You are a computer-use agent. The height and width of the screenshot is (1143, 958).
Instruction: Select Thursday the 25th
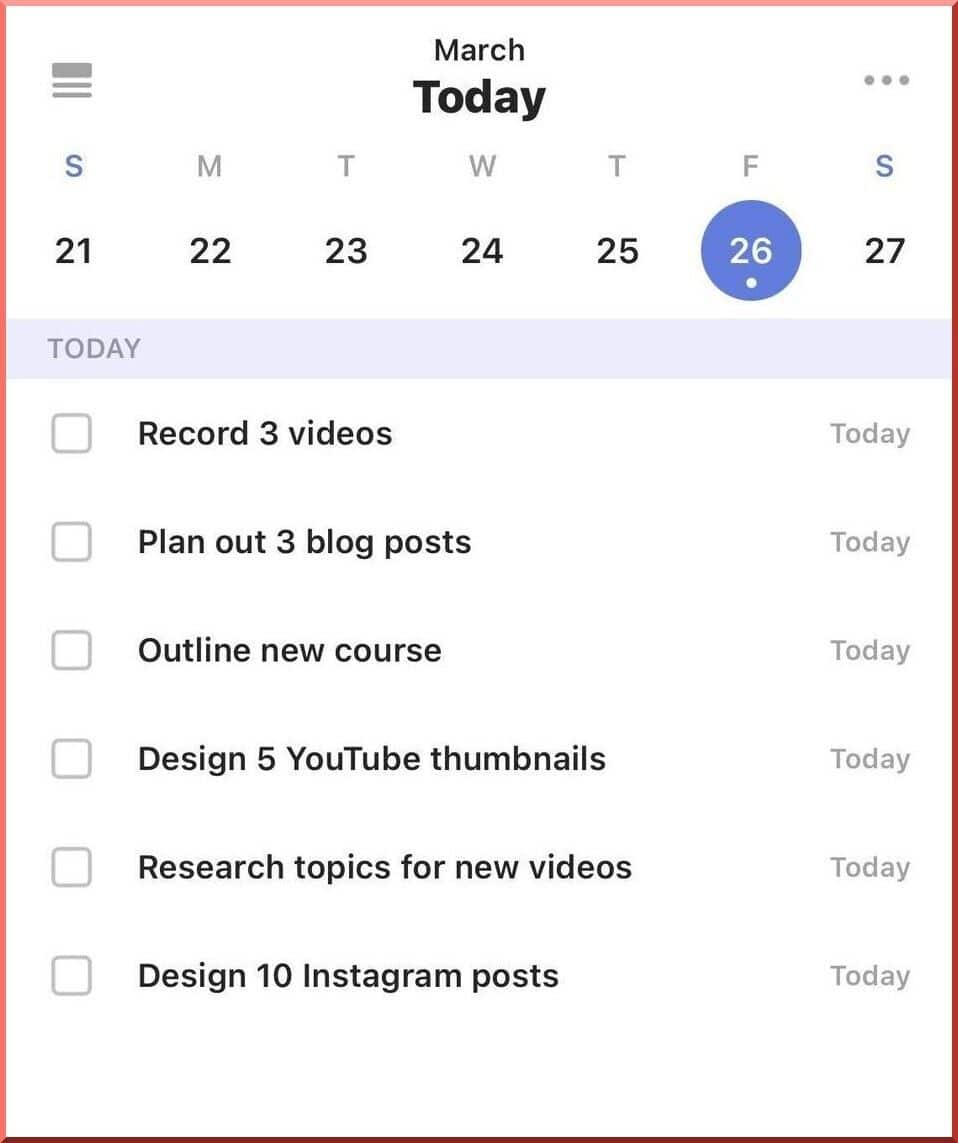[617, 250]
